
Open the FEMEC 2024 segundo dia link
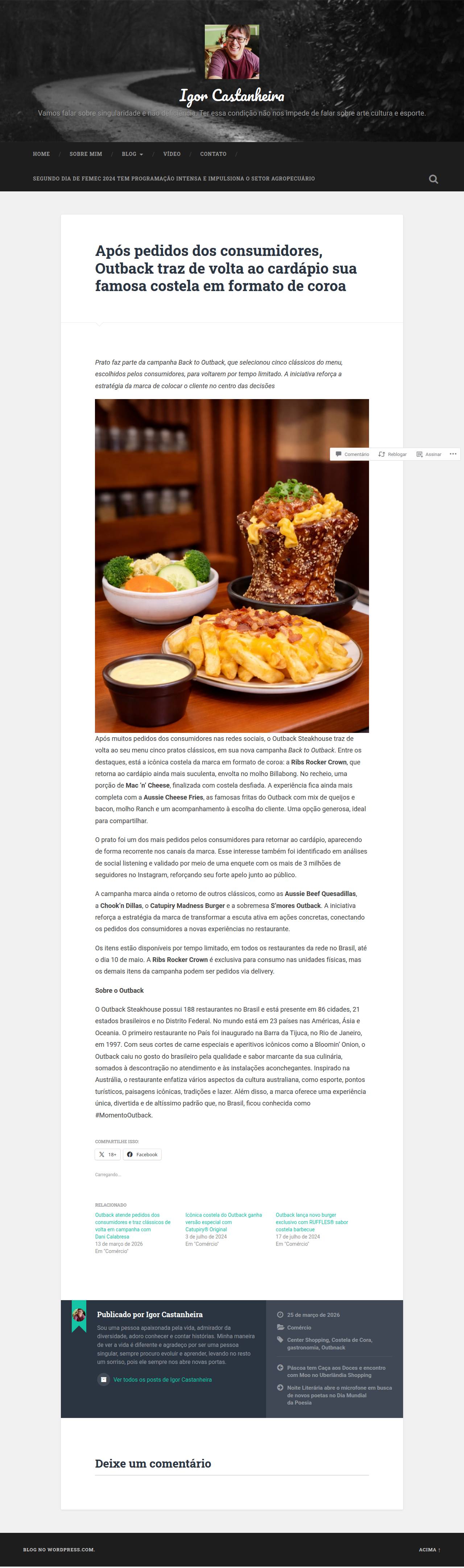click(174, 178)
